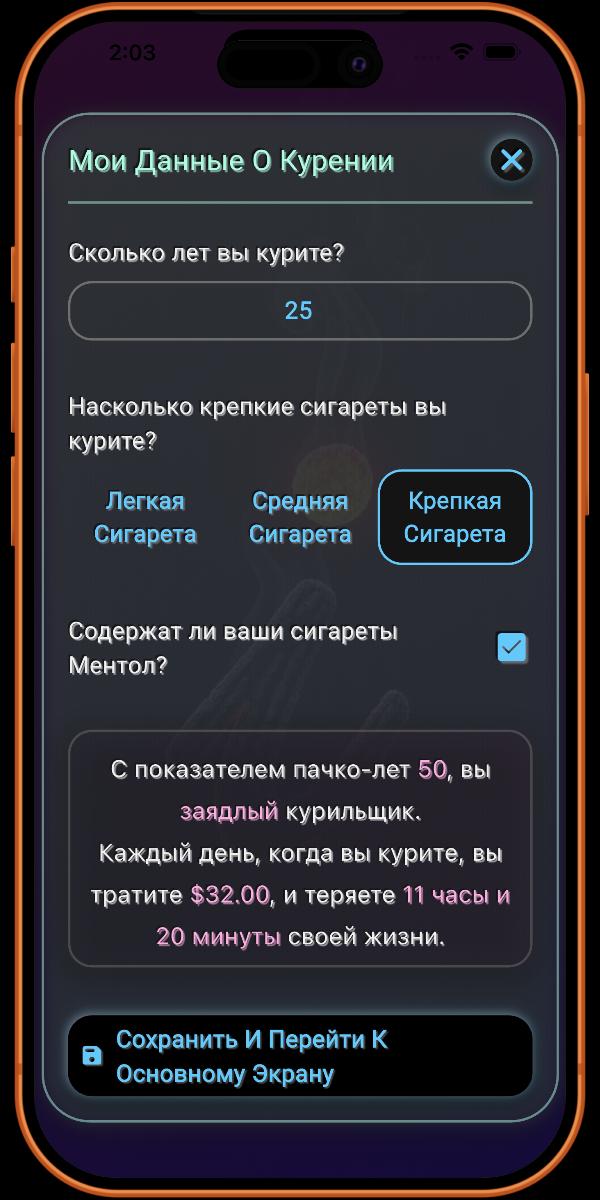Screen dimensions: 600x1200
Task: Uncheck the Ментол checkbox
Action: (x=512, y=648)
